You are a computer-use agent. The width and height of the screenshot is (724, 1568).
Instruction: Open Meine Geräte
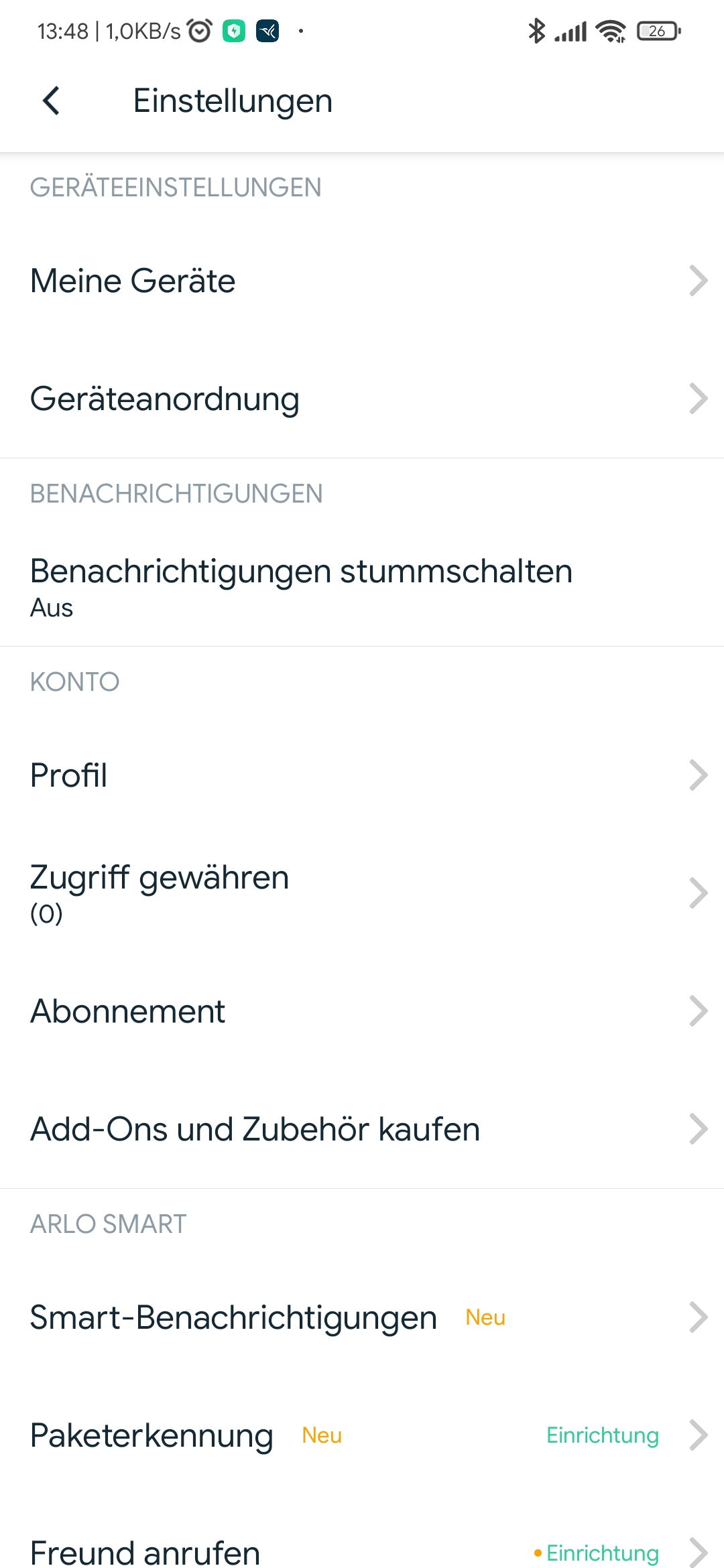tap(362, 281)
